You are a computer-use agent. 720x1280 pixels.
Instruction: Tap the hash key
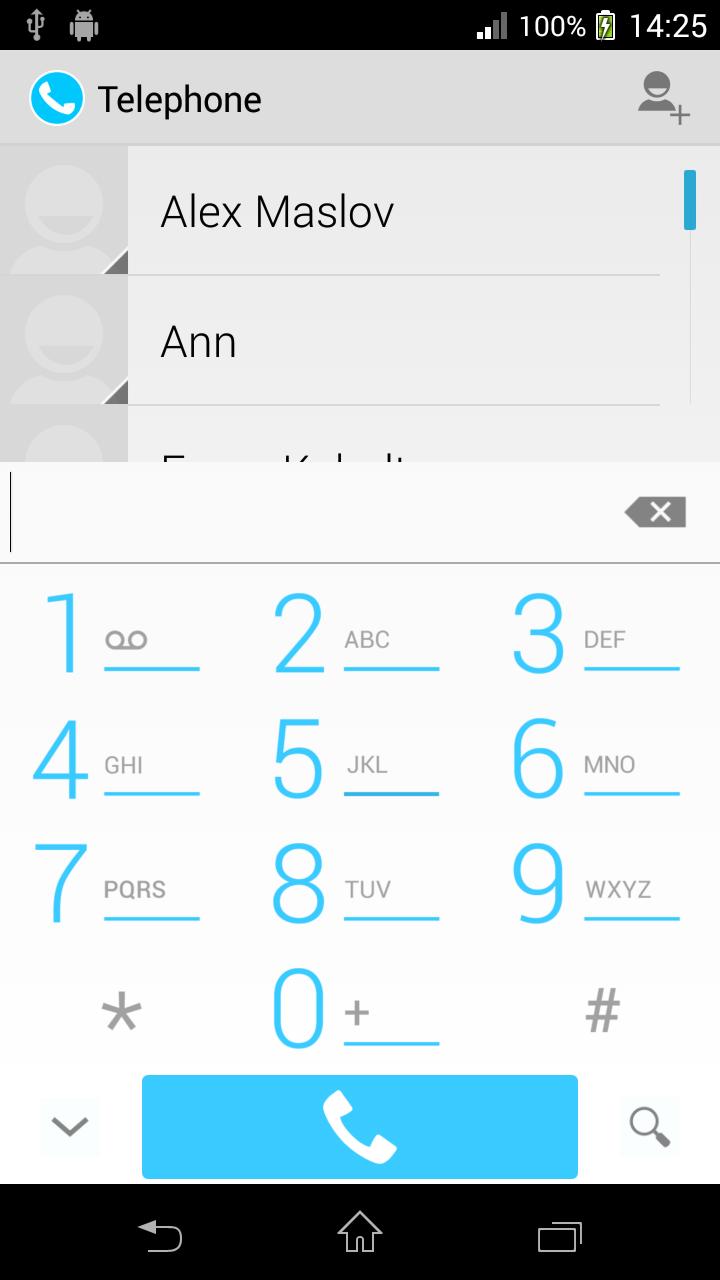tap(600, 1010)
